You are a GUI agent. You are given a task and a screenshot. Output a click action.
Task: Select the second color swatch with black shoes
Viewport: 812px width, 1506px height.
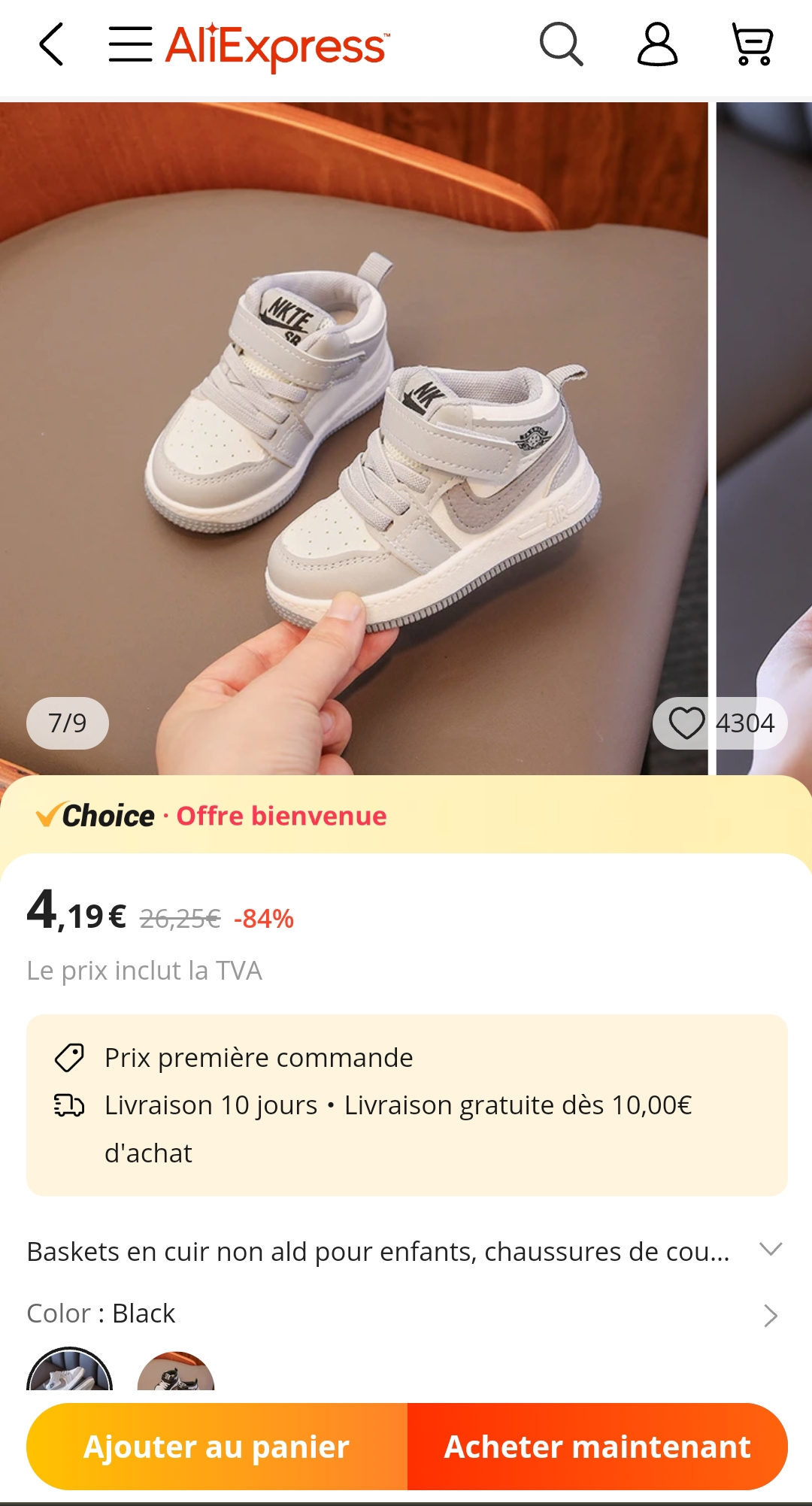click(x=176, y=1371)
